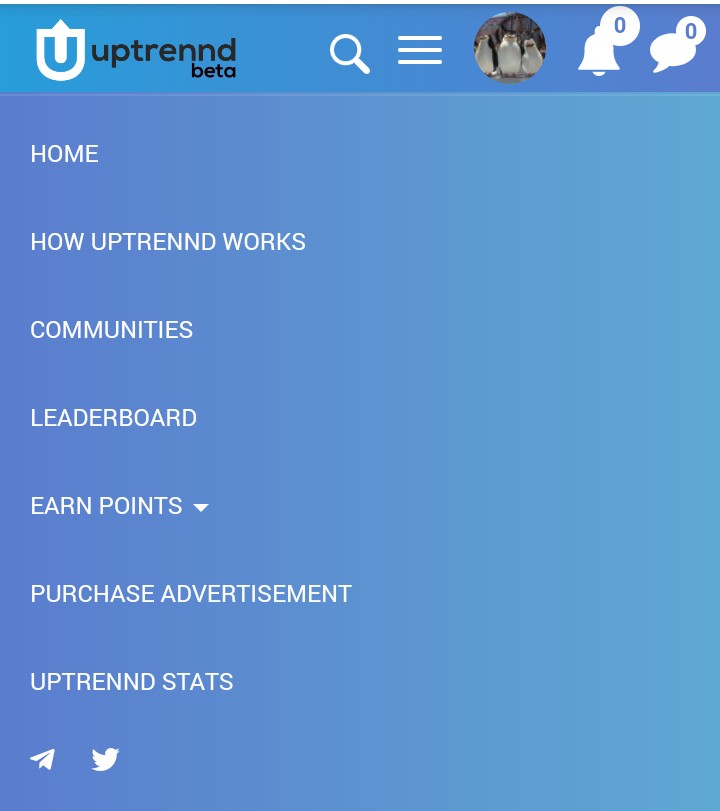Visit the Twitter bird icon link
The height and width of the screenshot is (811, 720).
click(105, 759)
